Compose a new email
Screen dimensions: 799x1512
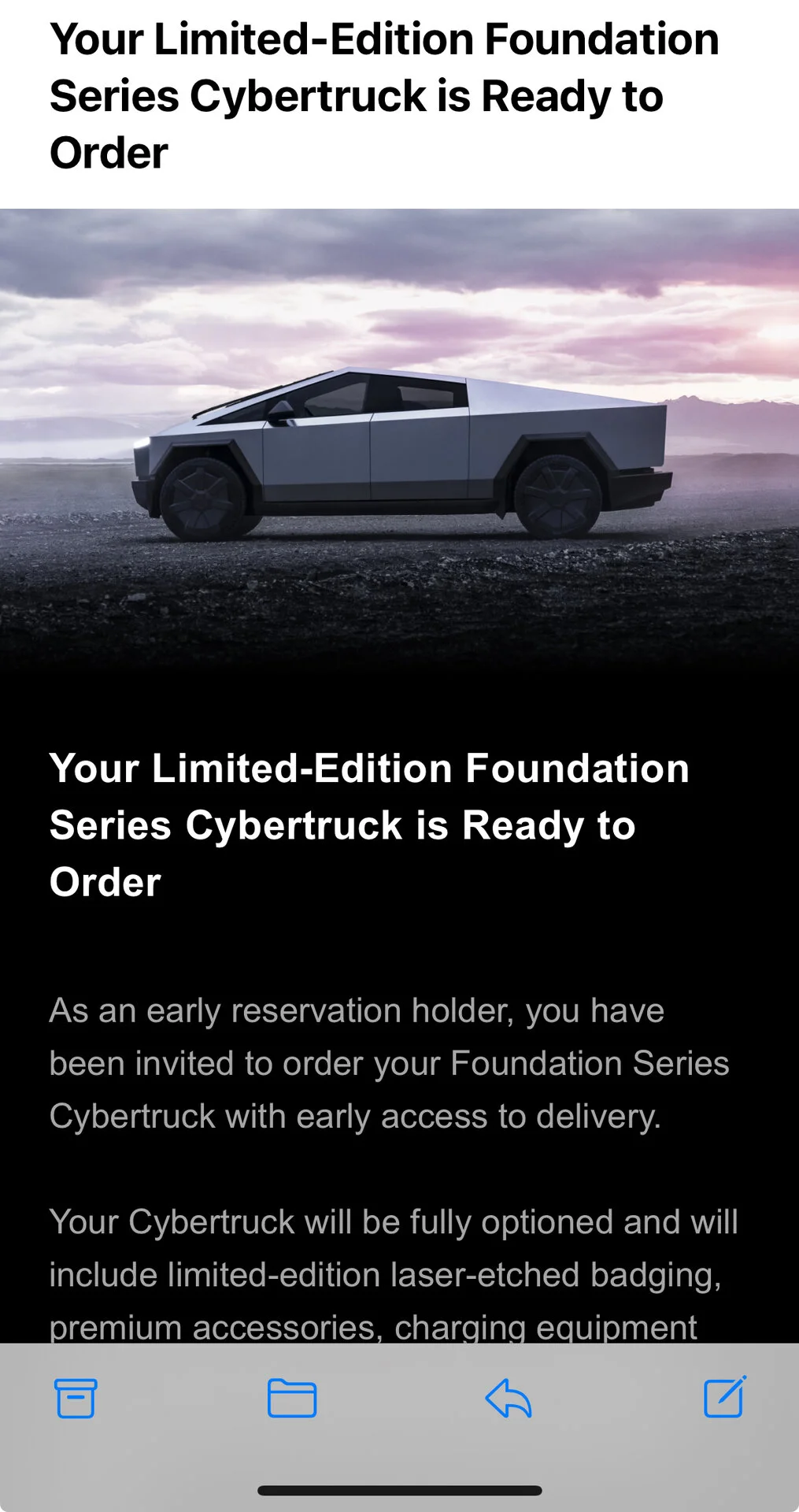[724, 1398]
